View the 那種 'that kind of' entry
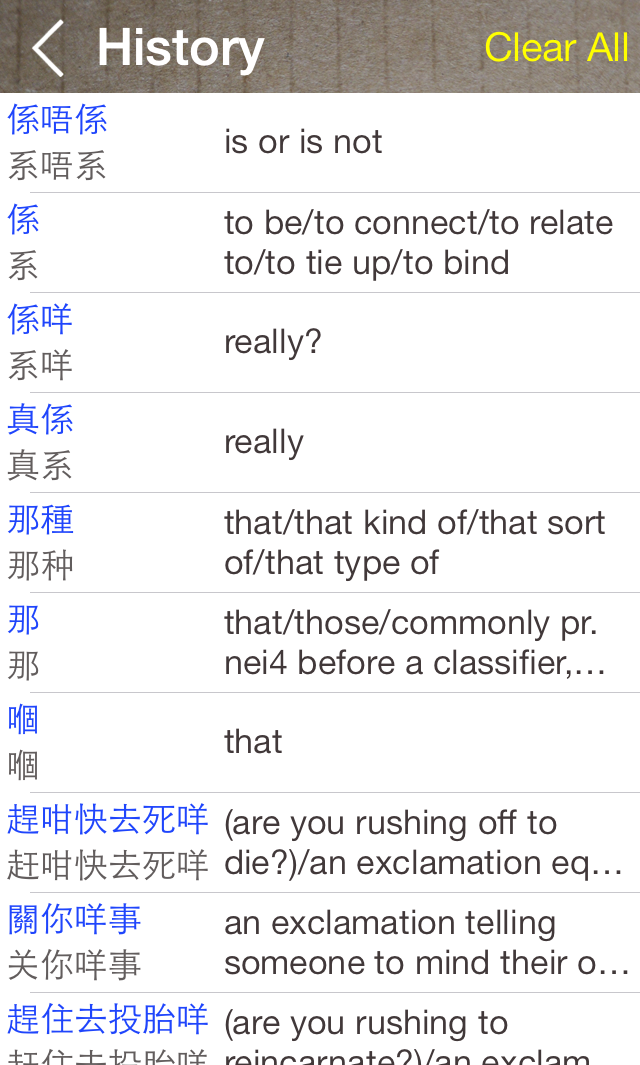The width and height of the screenshot is (640, 1065). click(320, 543)
